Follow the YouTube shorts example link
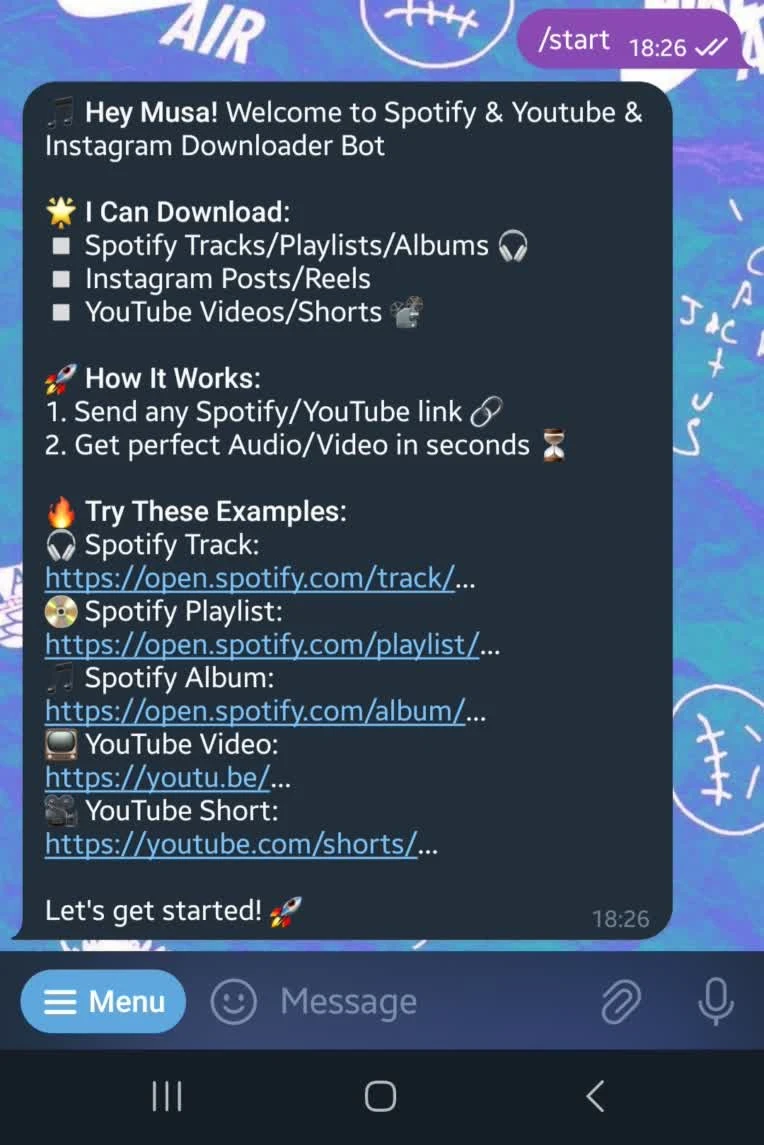This screenshot has width=764, height=1145. point(231,844)
